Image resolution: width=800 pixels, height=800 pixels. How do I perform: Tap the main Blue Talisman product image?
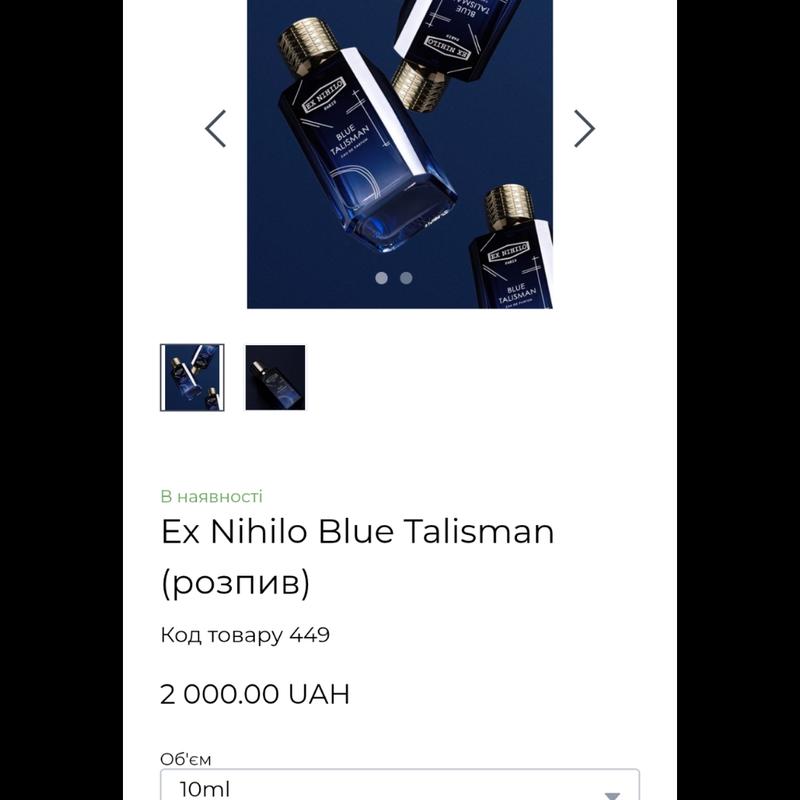[400, 150]
